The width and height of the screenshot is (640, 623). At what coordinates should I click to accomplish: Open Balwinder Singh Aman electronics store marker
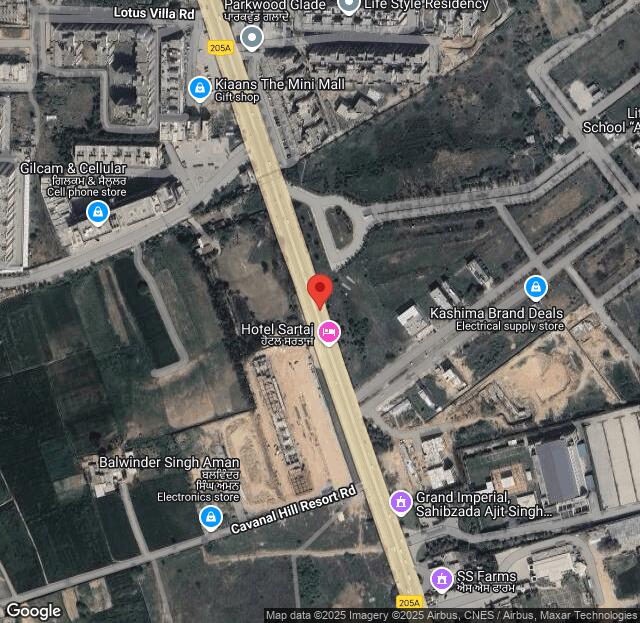tap(210, 517)
